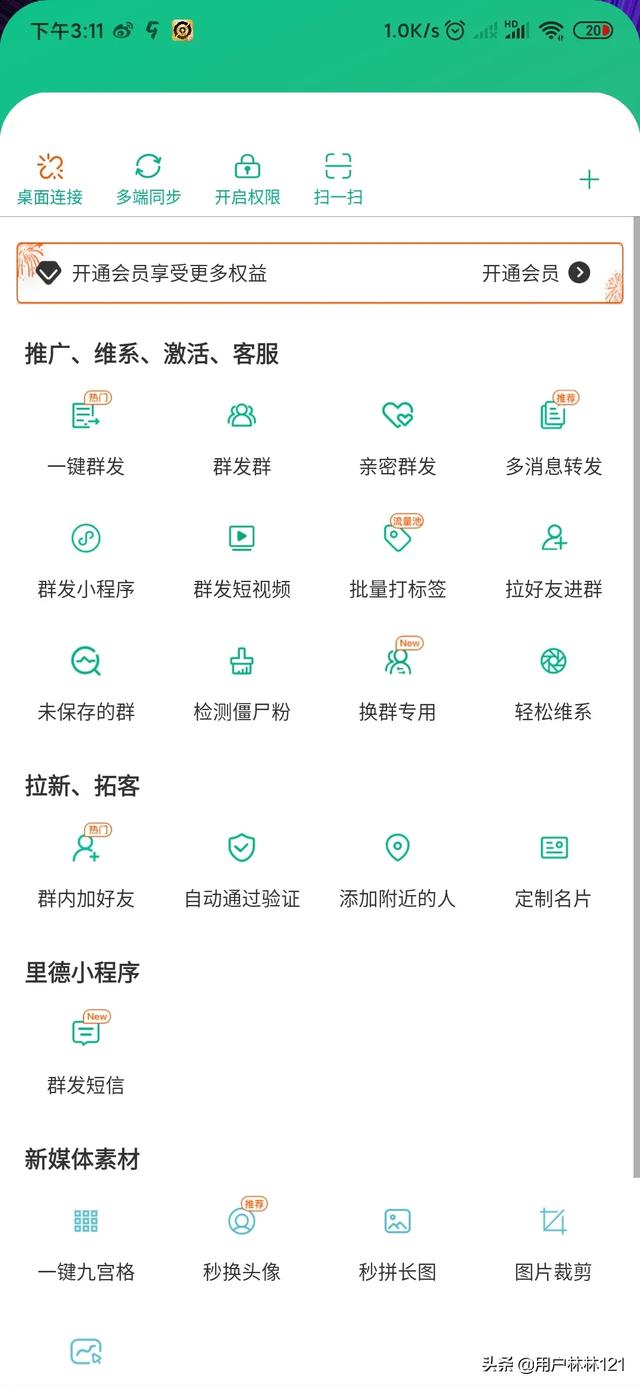Select 自动通过验证 auto verification

point(242,867)
